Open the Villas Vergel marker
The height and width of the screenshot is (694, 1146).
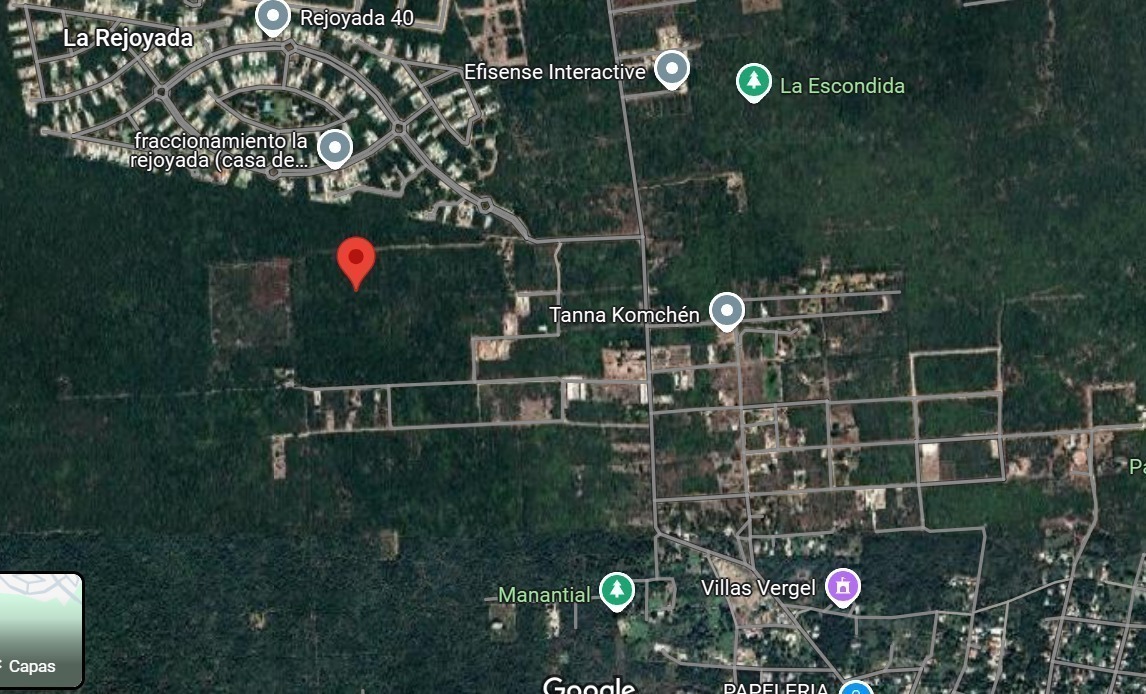tap(843, 587)
